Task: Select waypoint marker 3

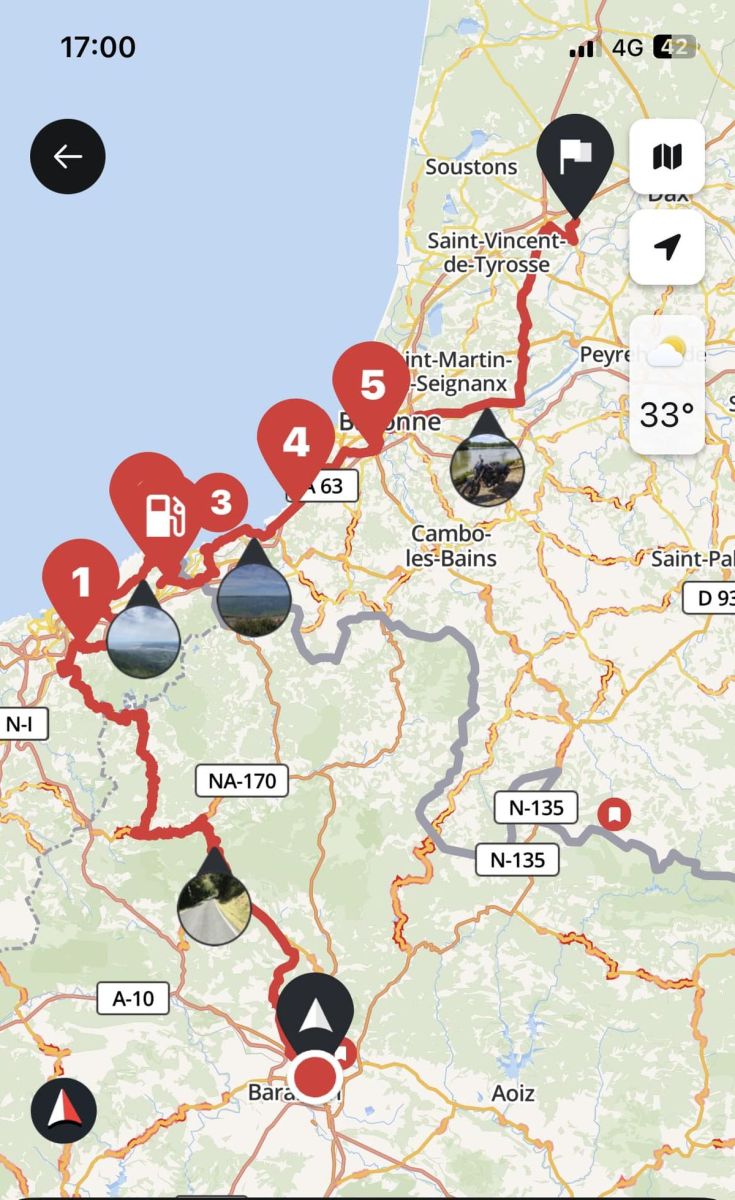Action: [220, 502]
